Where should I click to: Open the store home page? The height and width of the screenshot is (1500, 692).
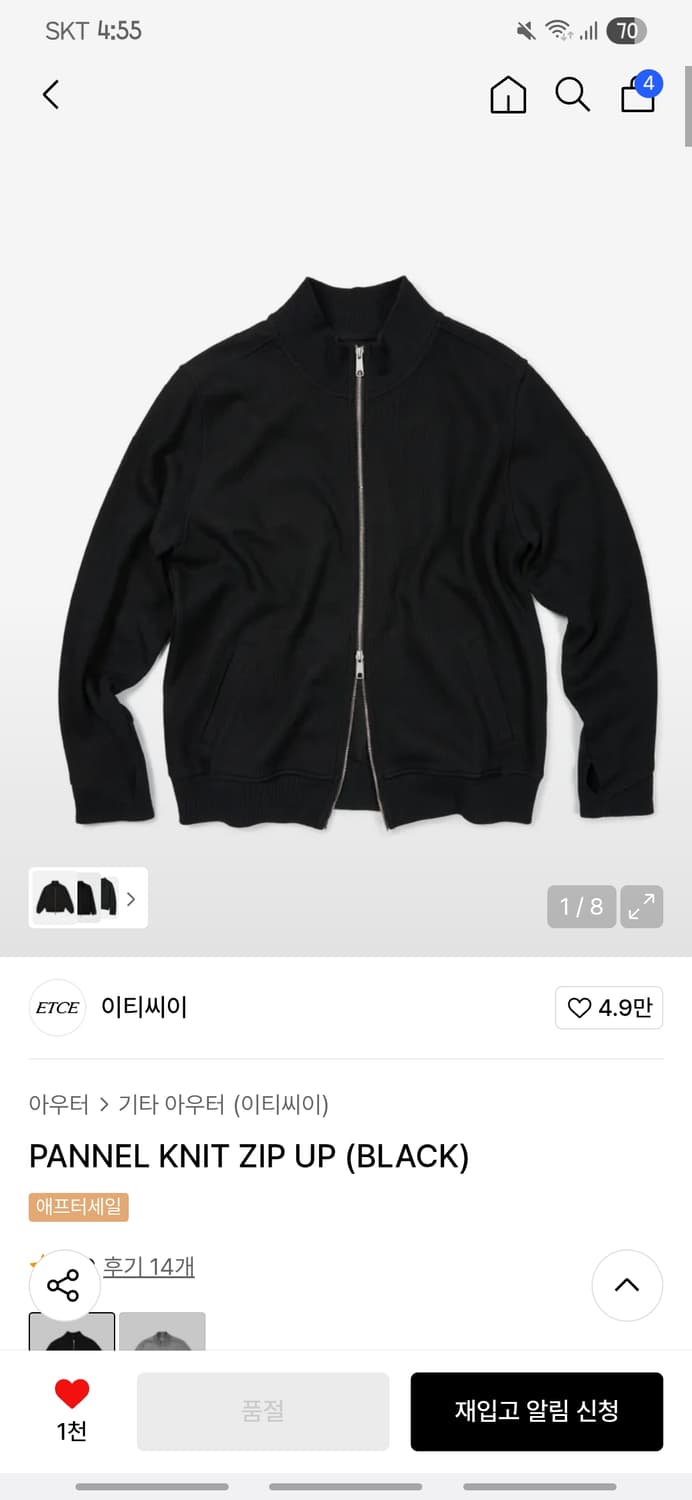tap(508, 95)
